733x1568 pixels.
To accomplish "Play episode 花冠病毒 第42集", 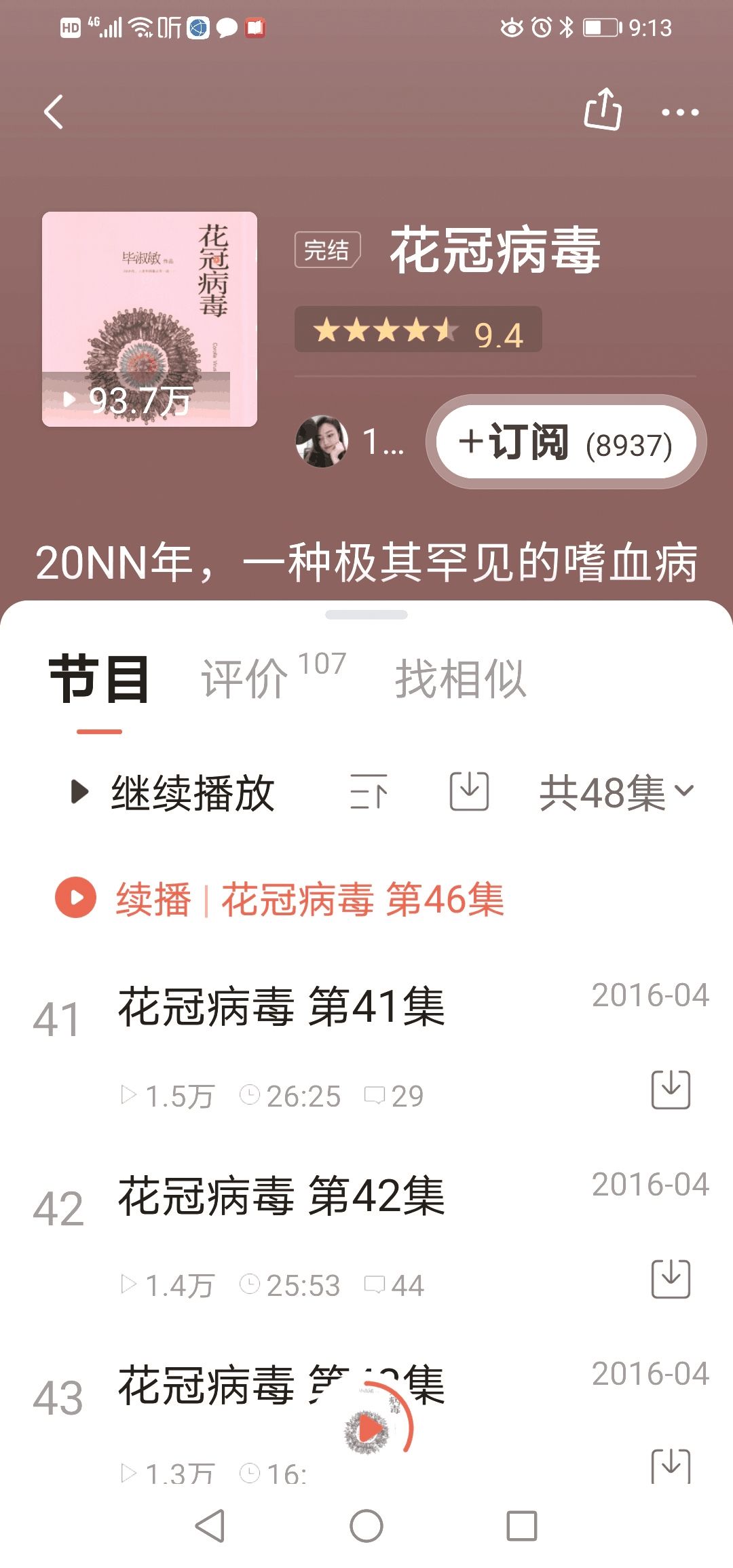I will pyautogui.click(x=281, y=1196).
